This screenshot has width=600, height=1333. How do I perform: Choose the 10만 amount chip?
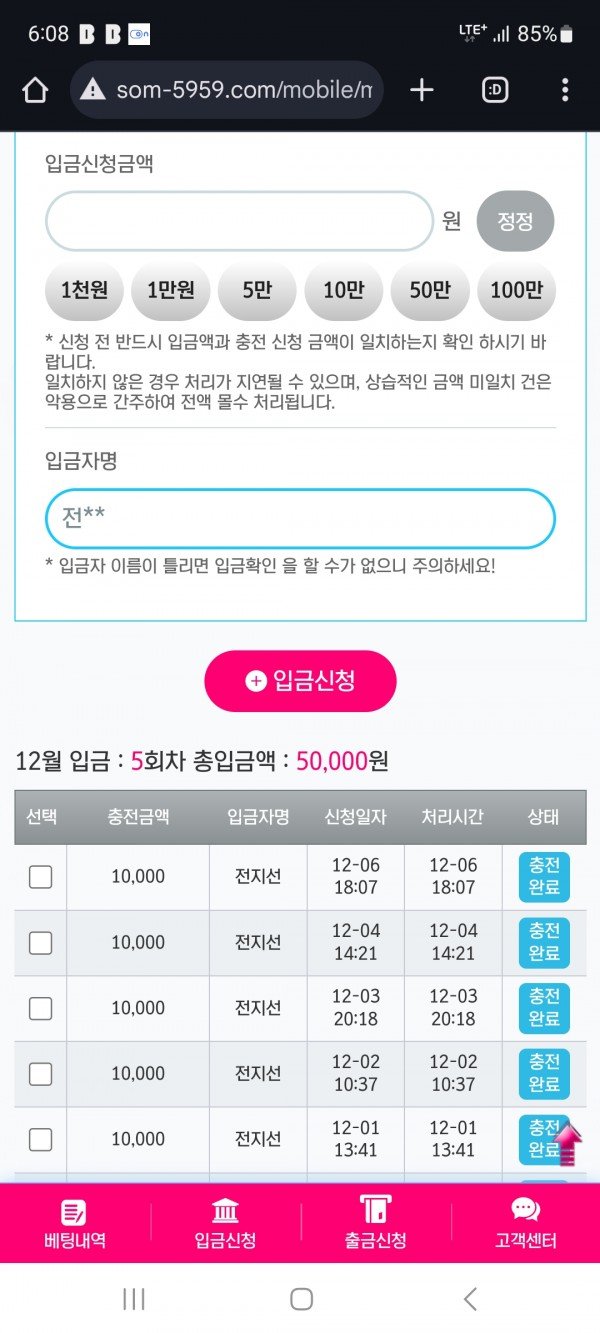point(343,291)
